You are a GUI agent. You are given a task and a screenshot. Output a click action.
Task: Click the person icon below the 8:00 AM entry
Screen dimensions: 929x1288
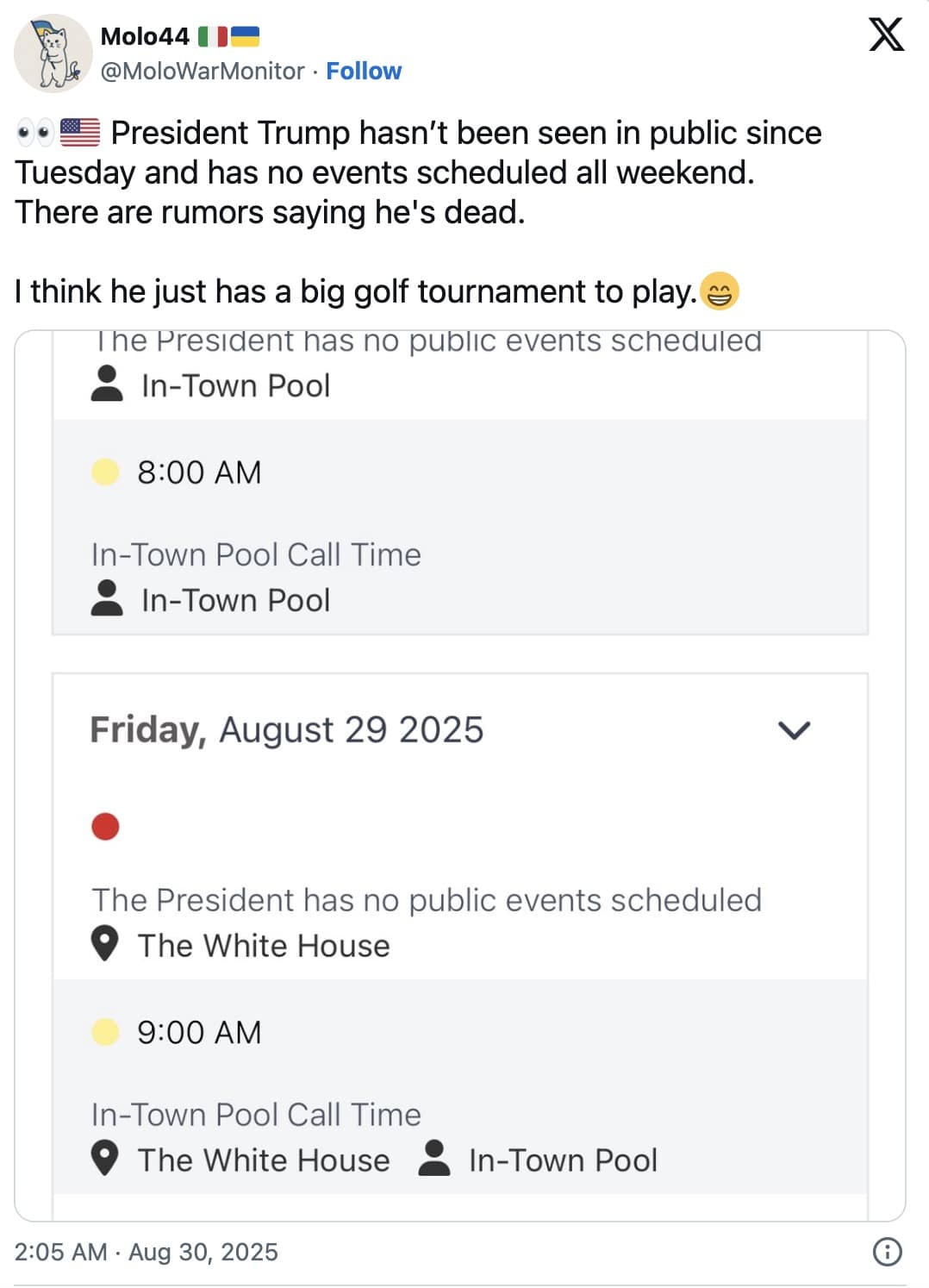[x=106, y=597]
